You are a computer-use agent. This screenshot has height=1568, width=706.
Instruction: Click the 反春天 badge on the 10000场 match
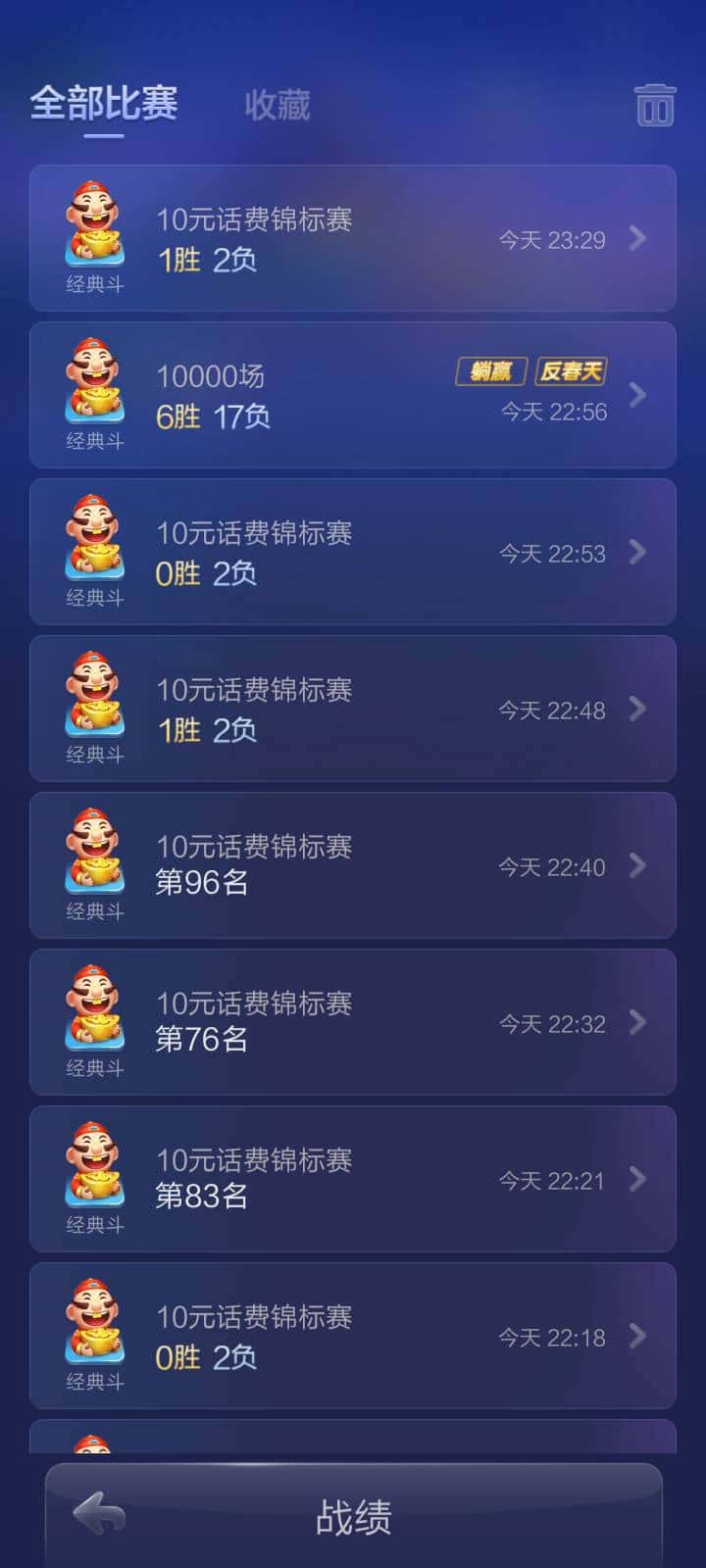570,372
